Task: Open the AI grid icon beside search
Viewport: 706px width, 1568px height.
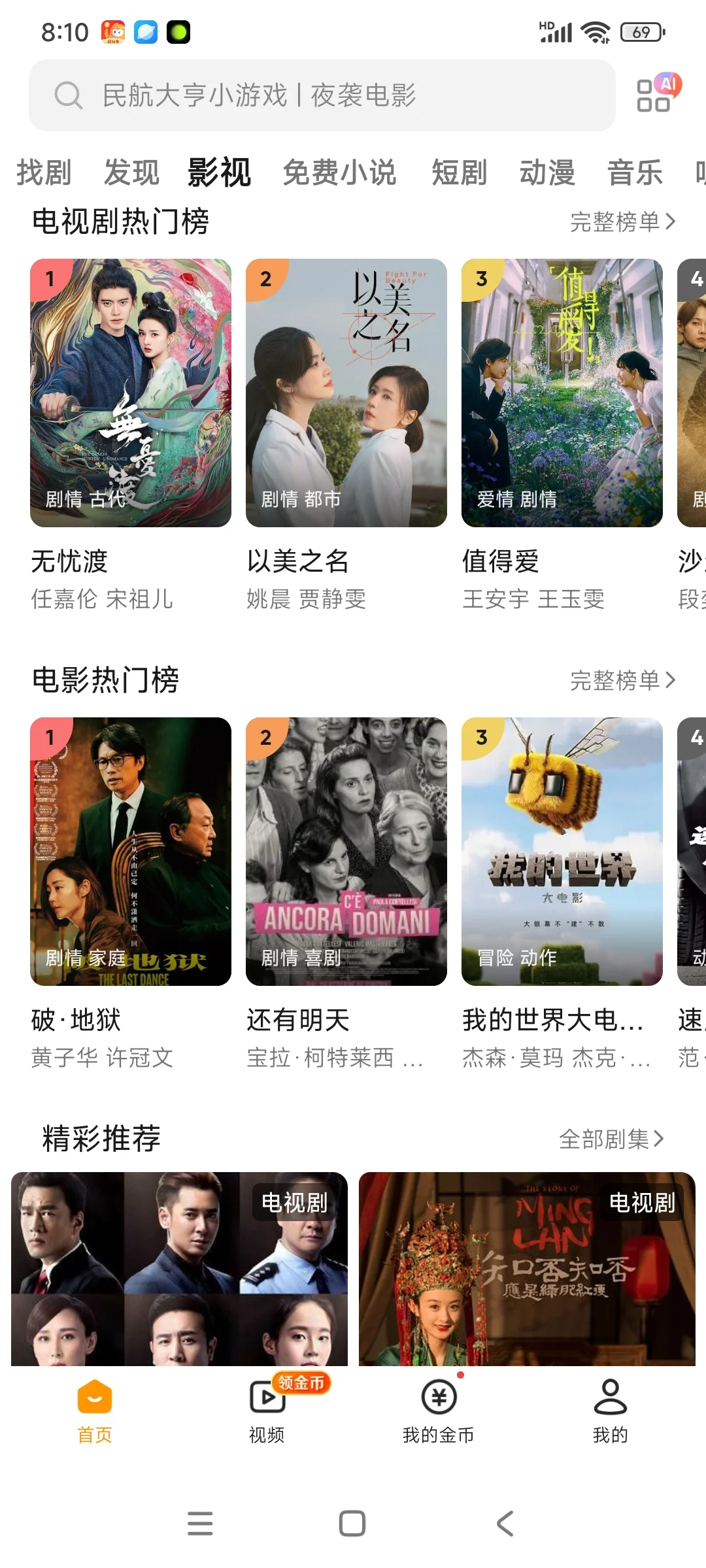Action: (656, 94)
